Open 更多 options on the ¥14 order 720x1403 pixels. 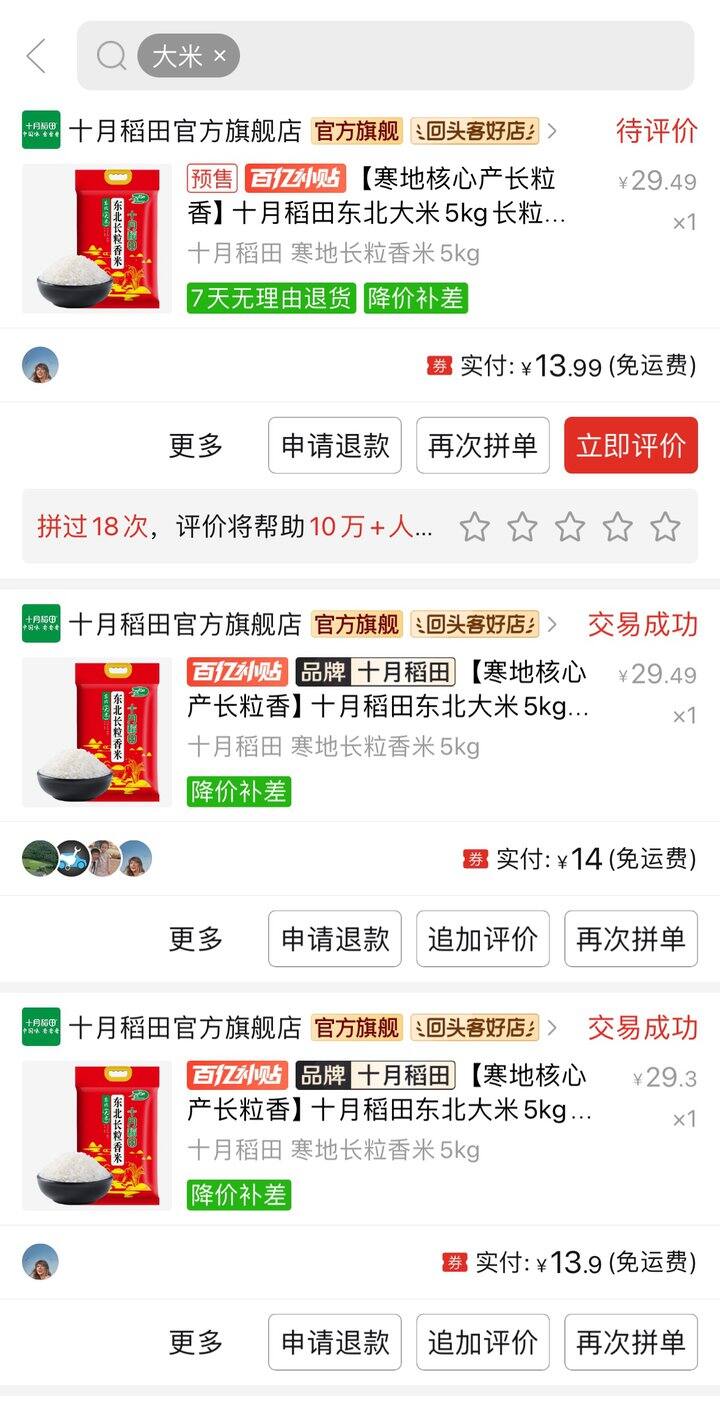pos(196,939)
